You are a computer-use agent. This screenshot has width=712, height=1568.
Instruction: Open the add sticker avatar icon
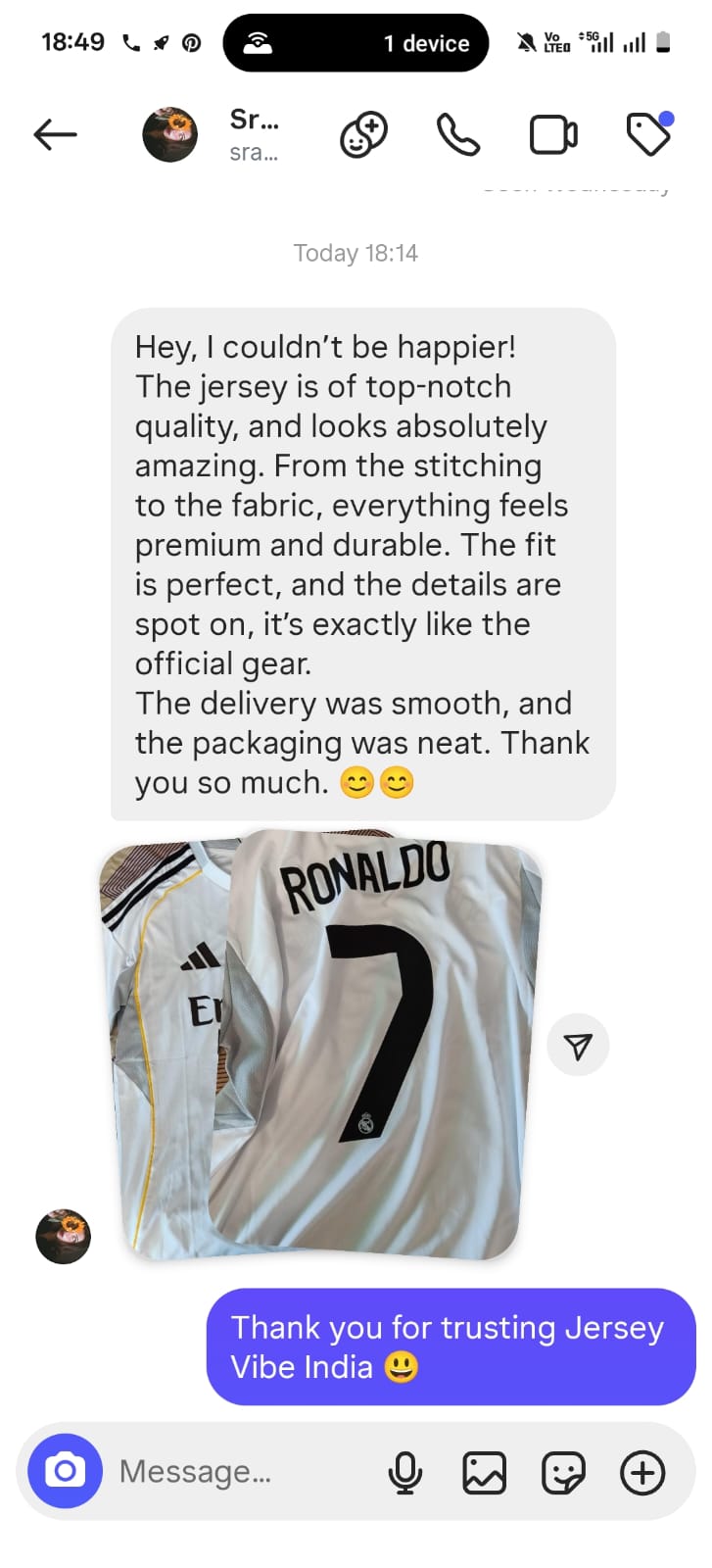(363, 134)
